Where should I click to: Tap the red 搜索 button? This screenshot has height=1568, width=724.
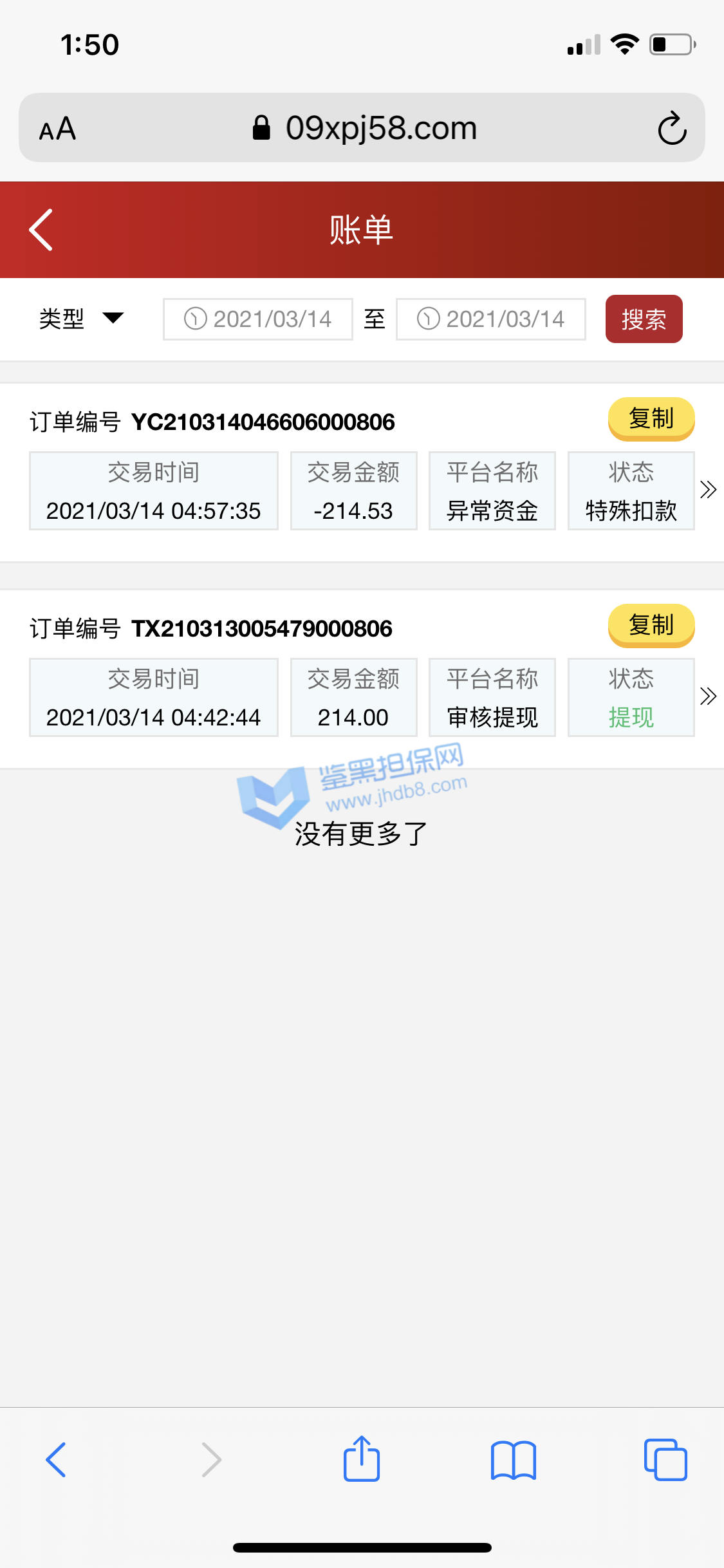coord(644,319)
